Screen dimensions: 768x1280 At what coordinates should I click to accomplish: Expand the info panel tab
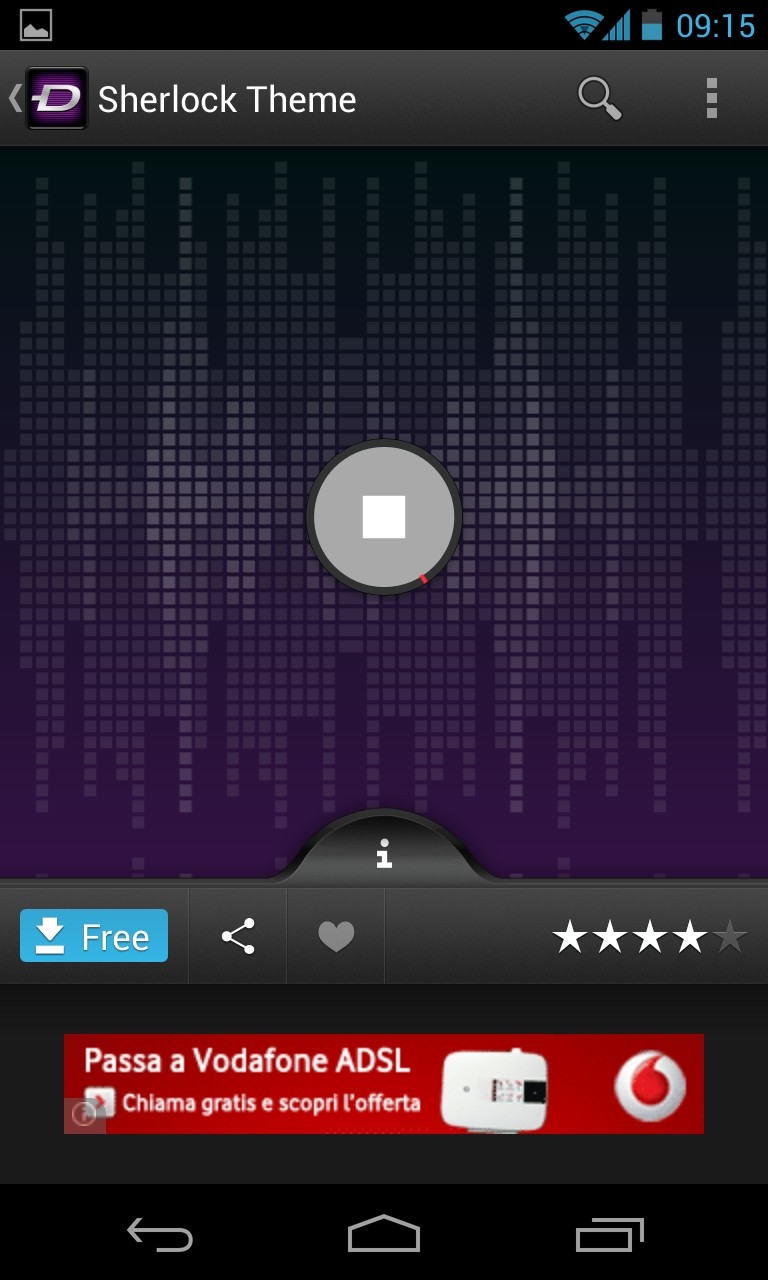pyautogui.click(x=384, y=853)
